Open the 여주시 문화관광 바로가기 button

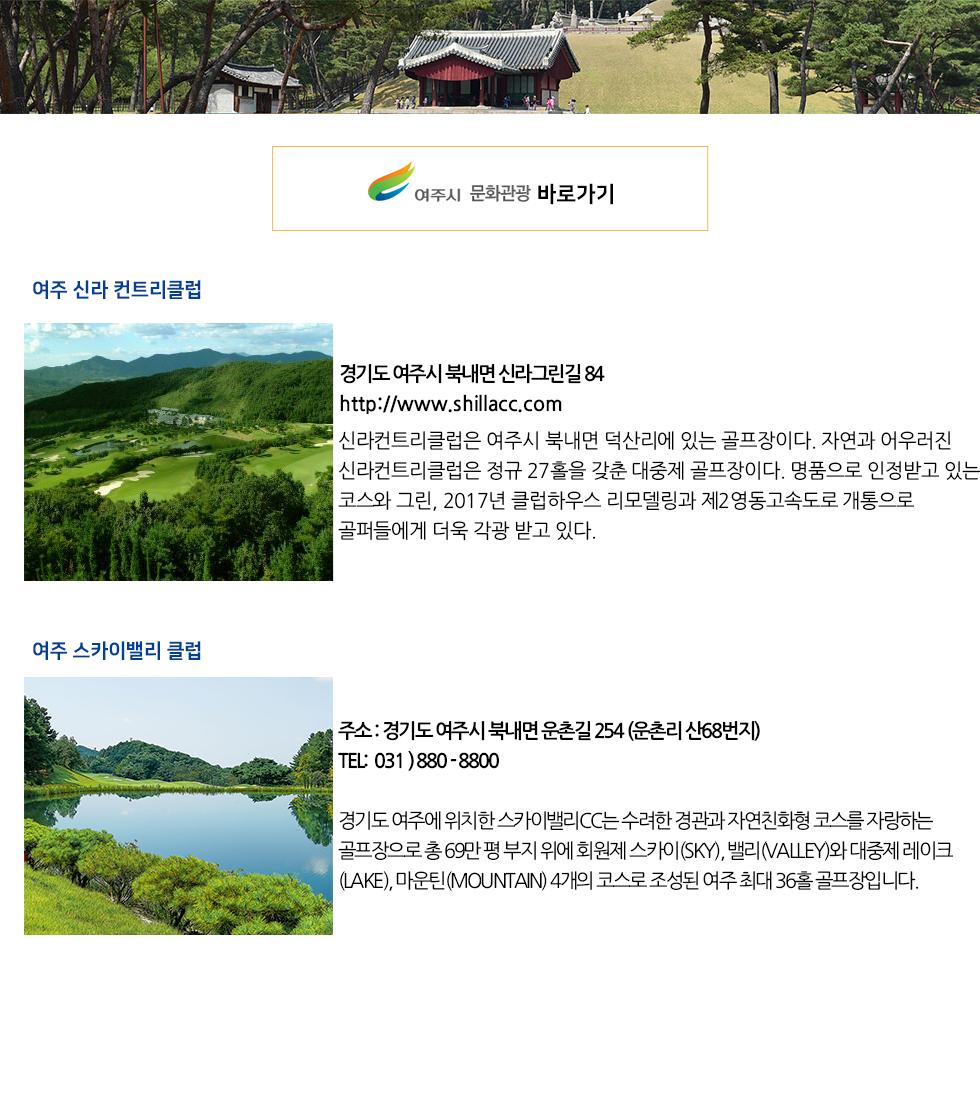coord(490,189)
